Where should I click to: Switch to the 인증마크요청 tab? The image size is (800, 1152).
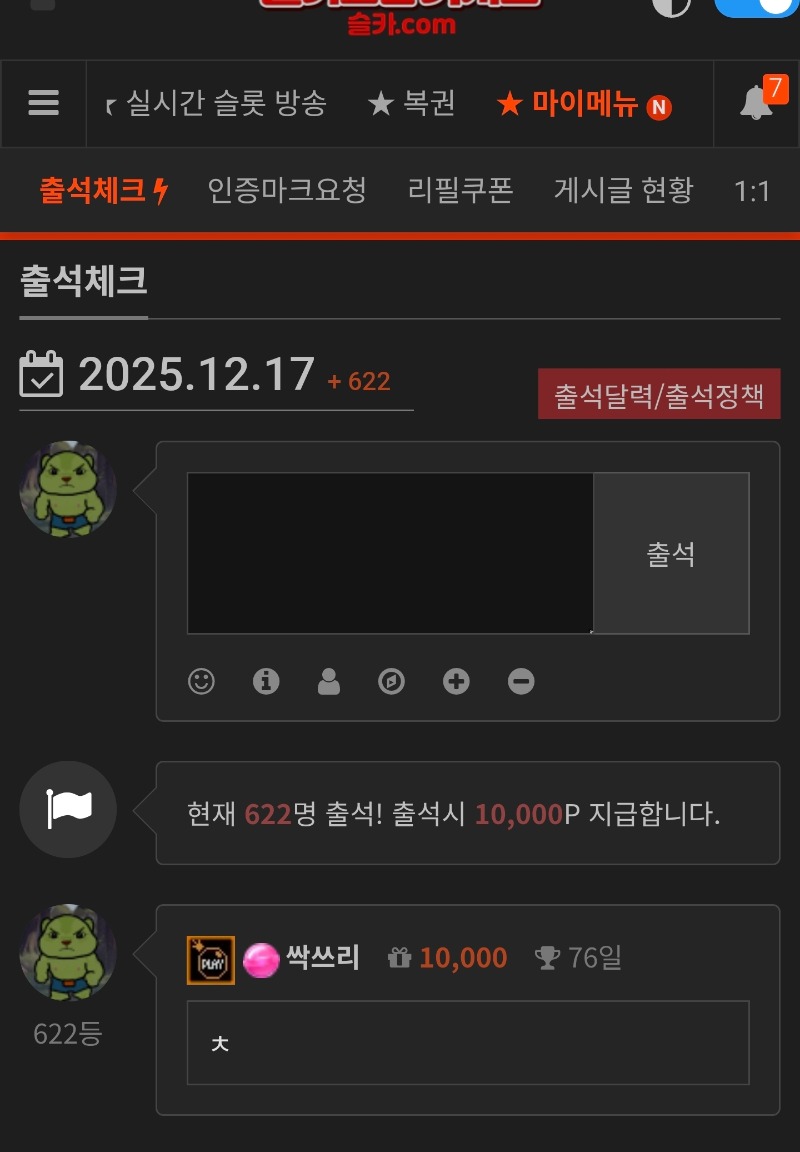coord(287,190)
